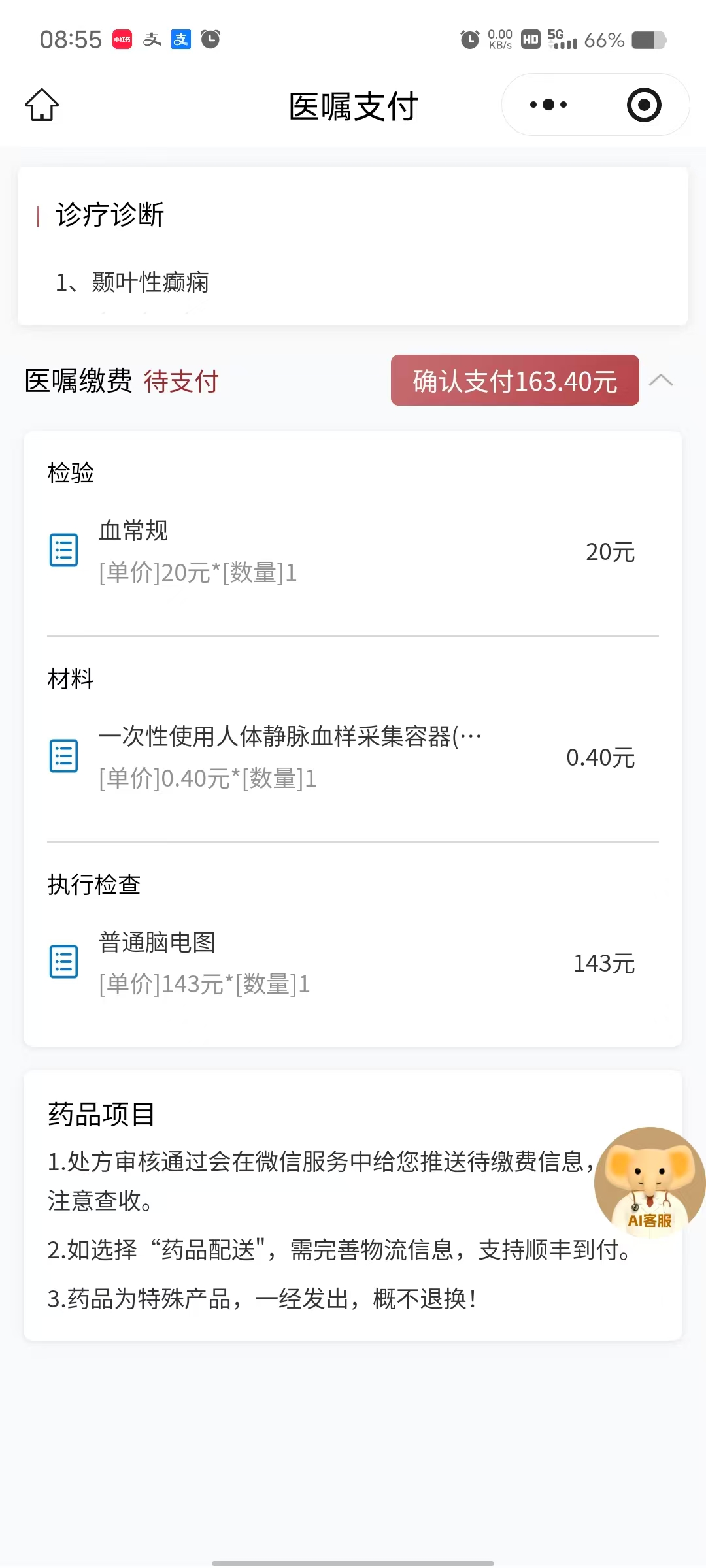Confirm payment of 163.40元
Viewport: 706px width, 1568px height.
click(x=514, y=381)
